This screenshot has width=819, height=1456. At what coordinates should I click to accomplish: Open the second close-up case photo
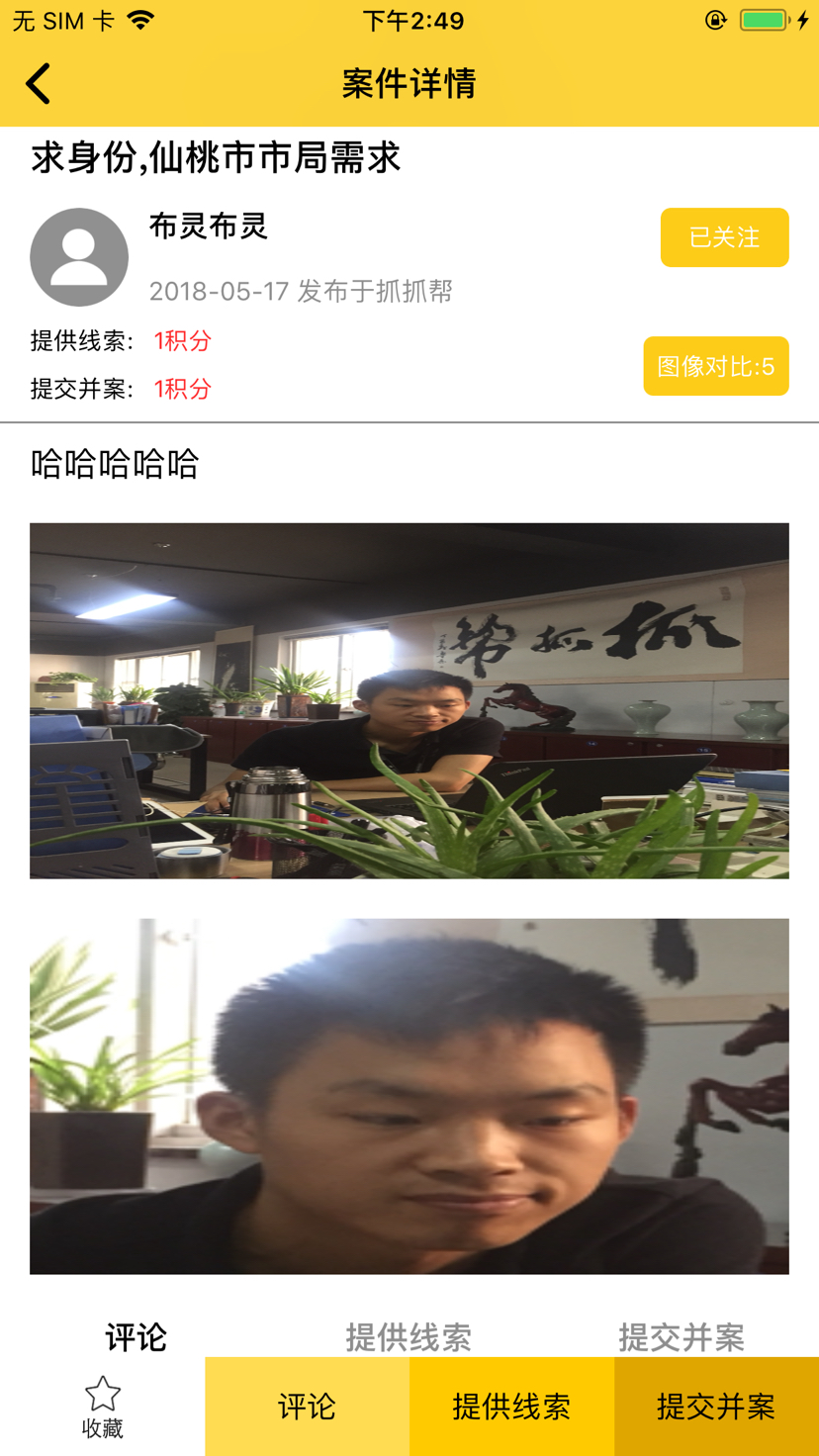409,1096
